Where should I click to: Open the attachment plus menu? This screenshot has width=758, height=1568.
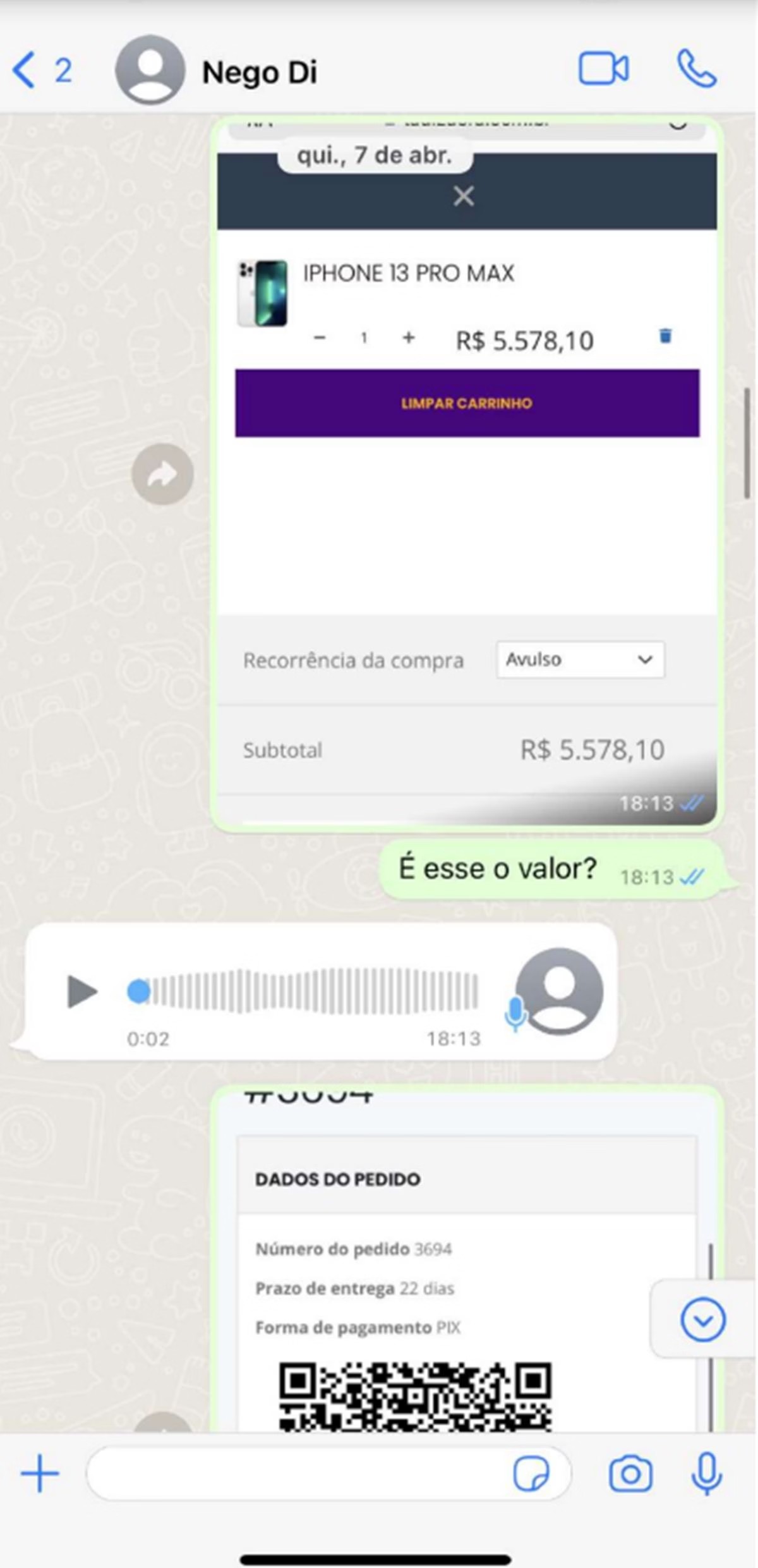click(x=40, y=1473)
